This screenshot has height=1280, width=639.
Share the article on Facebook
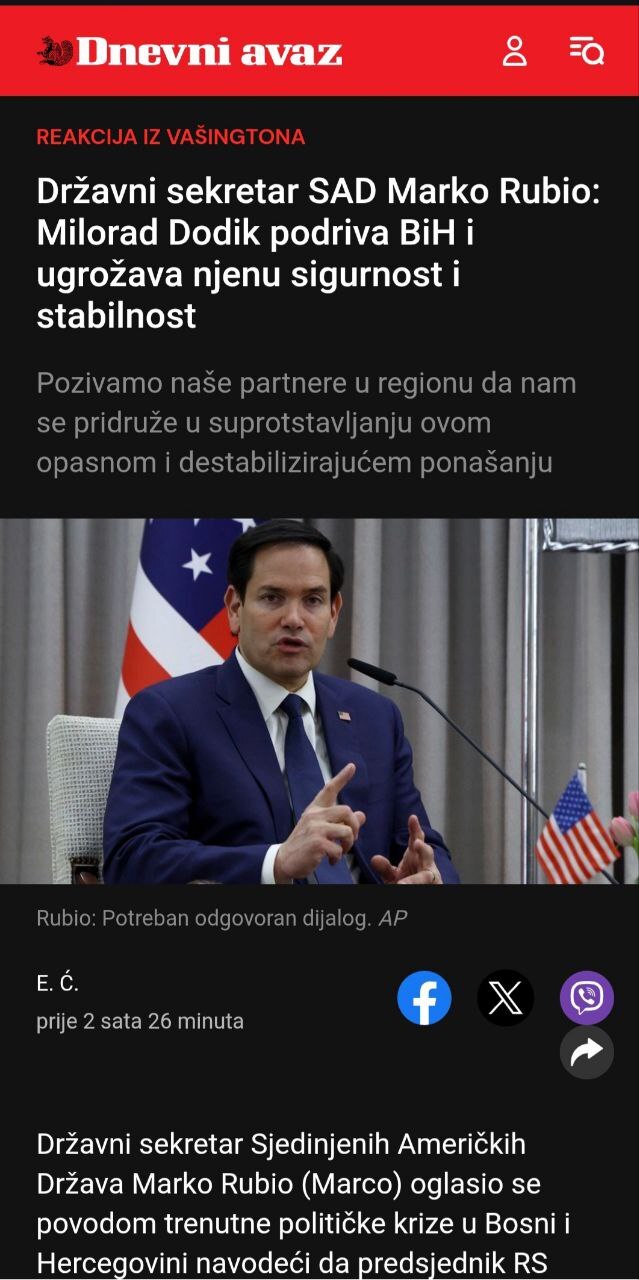(424, 998)
